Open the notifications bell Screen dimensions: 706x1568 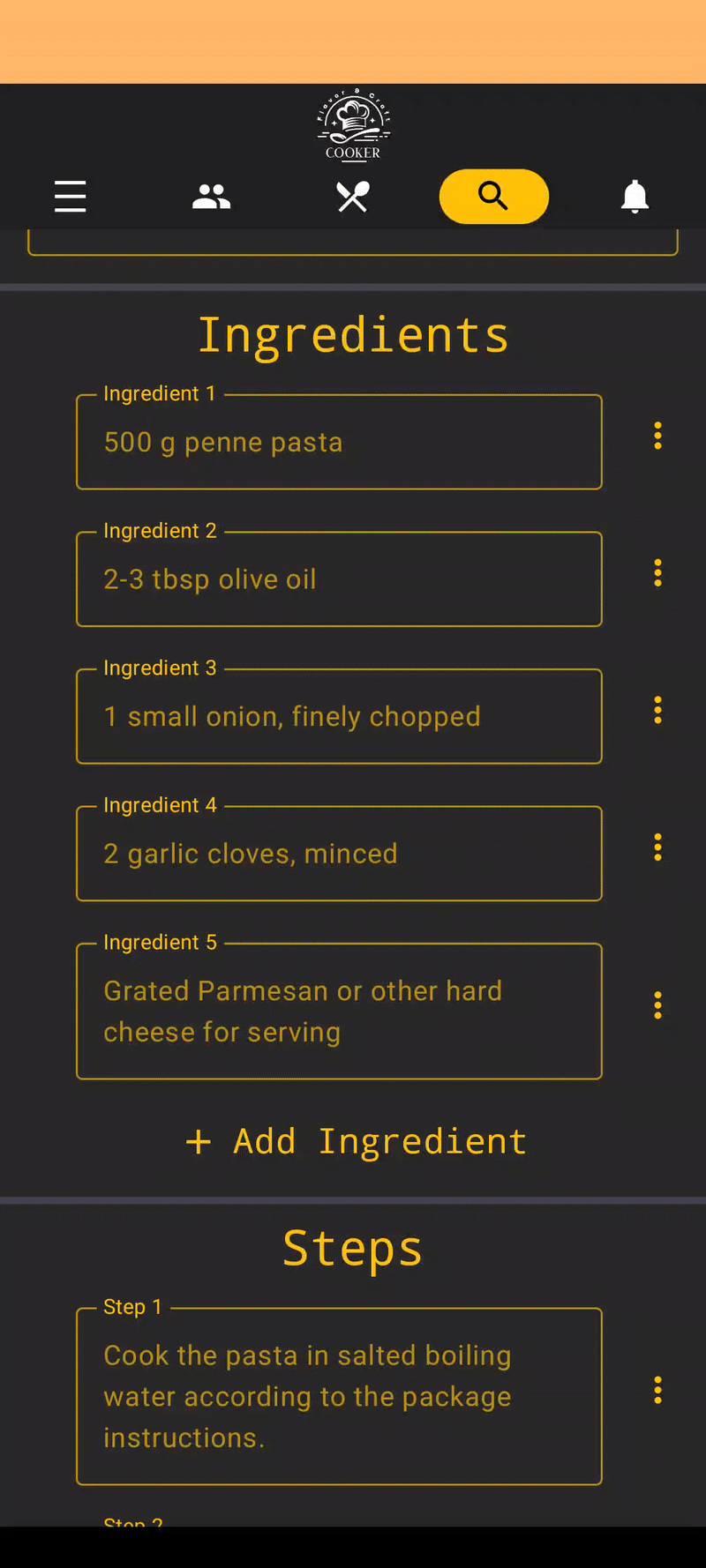click(x=635, y=196)
